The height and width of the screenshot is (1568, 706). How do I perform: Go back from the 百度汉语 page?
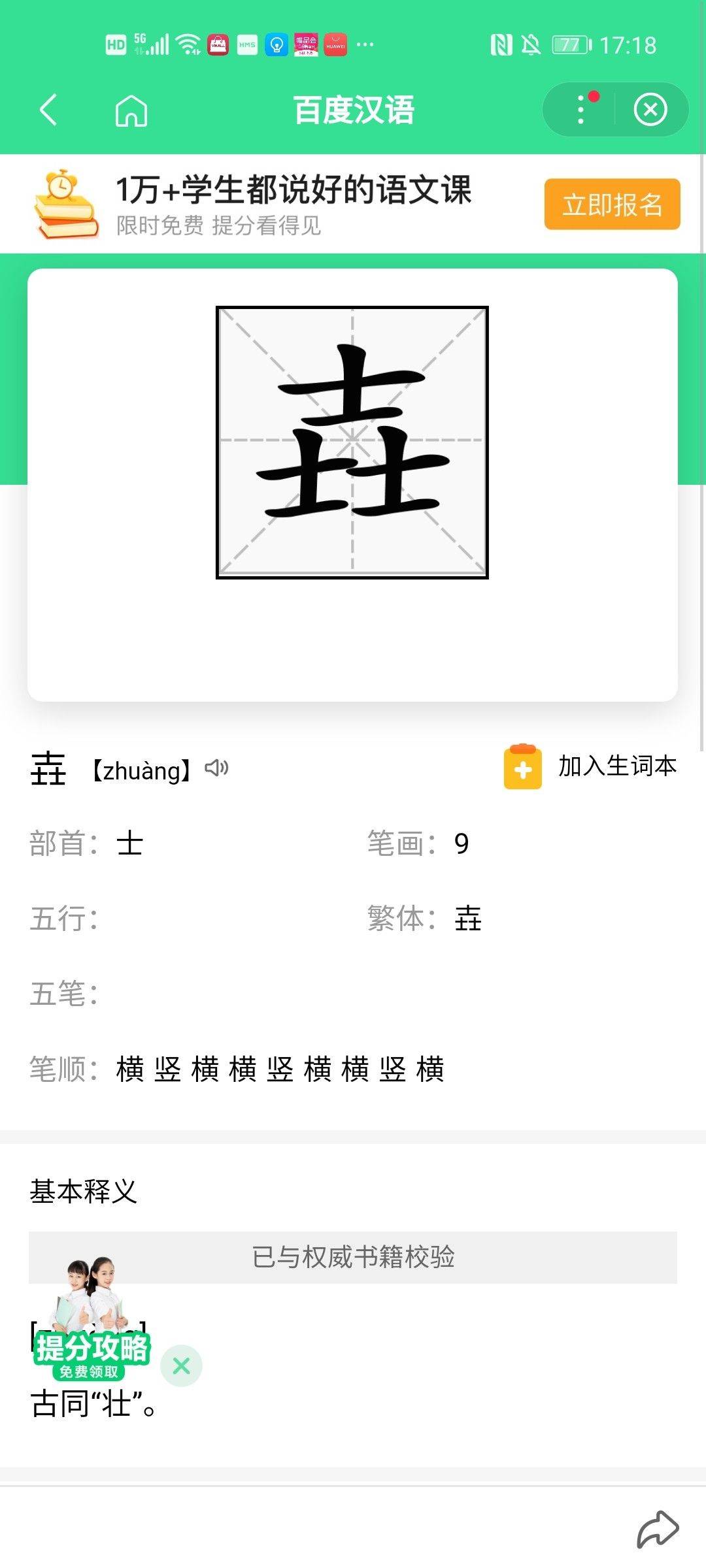[x=49, y=110]
